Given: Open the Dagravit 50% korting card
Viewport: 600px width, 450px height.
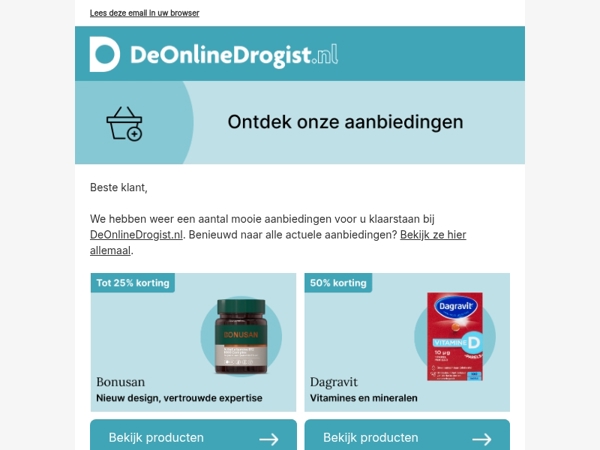Looking at the screenshot, I should (407, 342).
